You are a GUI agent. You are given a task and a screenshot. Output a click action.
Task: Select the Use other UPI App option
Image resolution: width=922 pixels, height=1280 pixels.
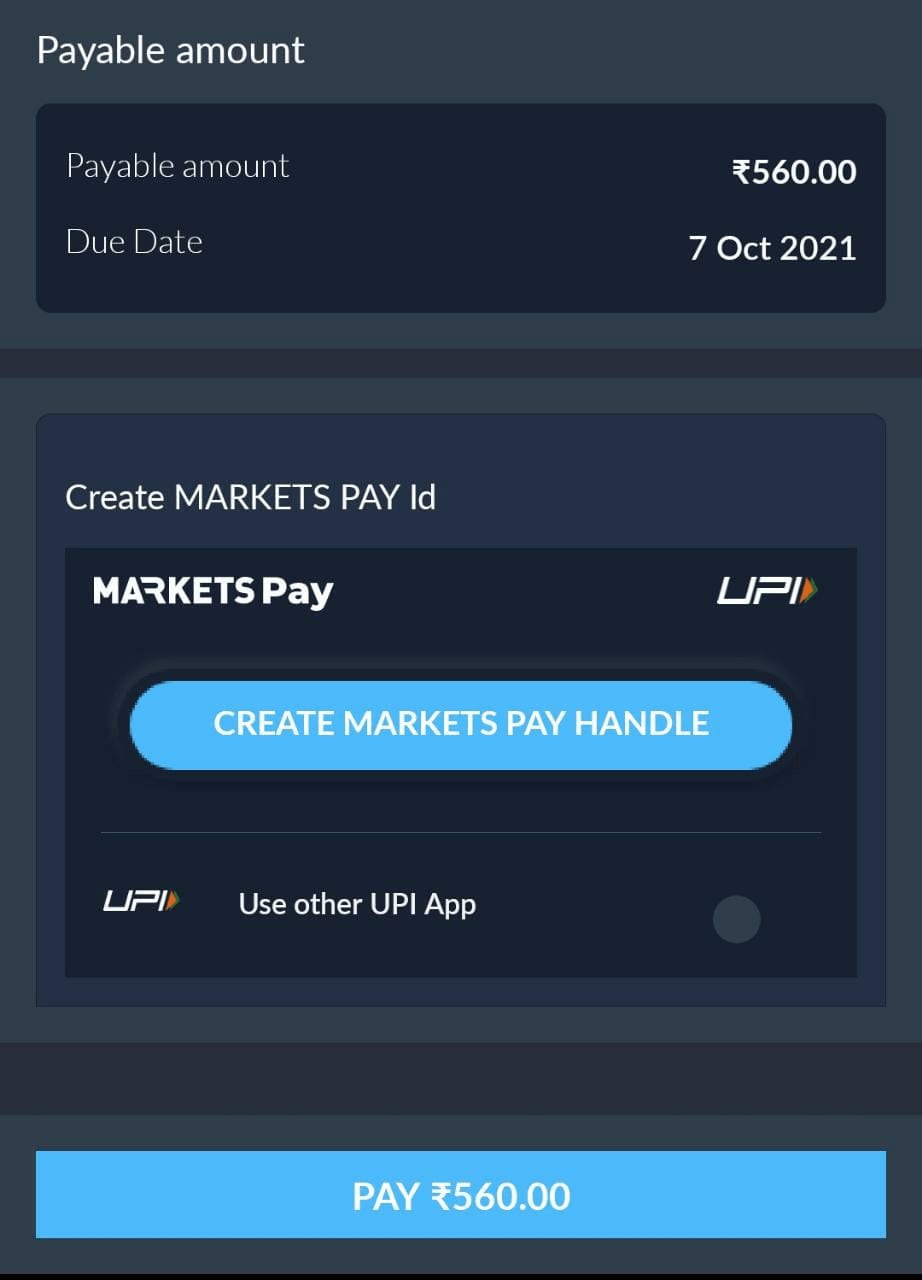point(736,918)
